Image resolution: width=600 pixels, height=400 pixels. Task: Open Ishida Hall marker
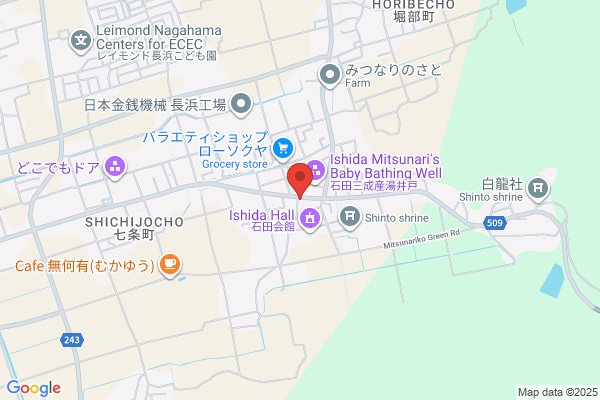(310, 220)
